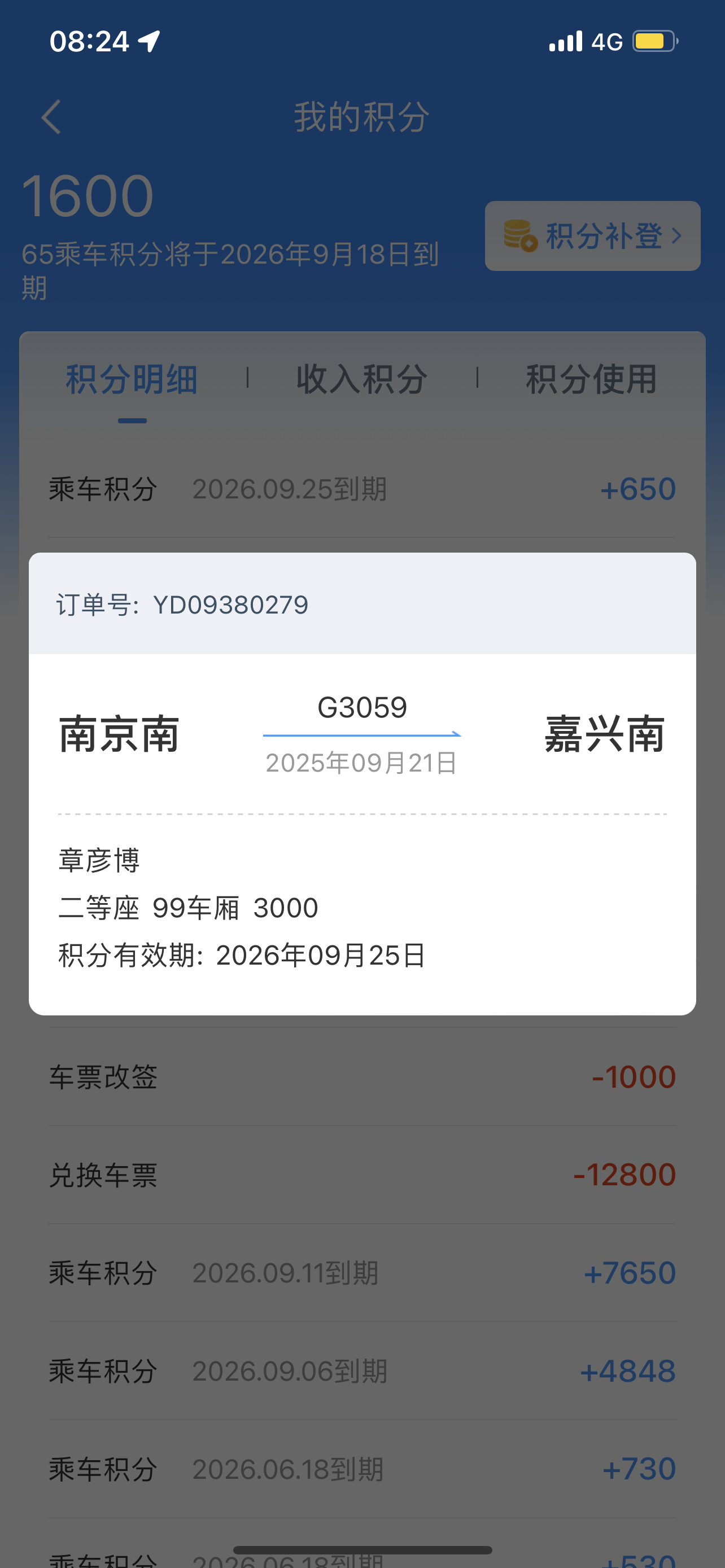This screenshot has width=725, height=1568.
Task: Tap the blue arrow under train G3059
Action: click(361, 735)
